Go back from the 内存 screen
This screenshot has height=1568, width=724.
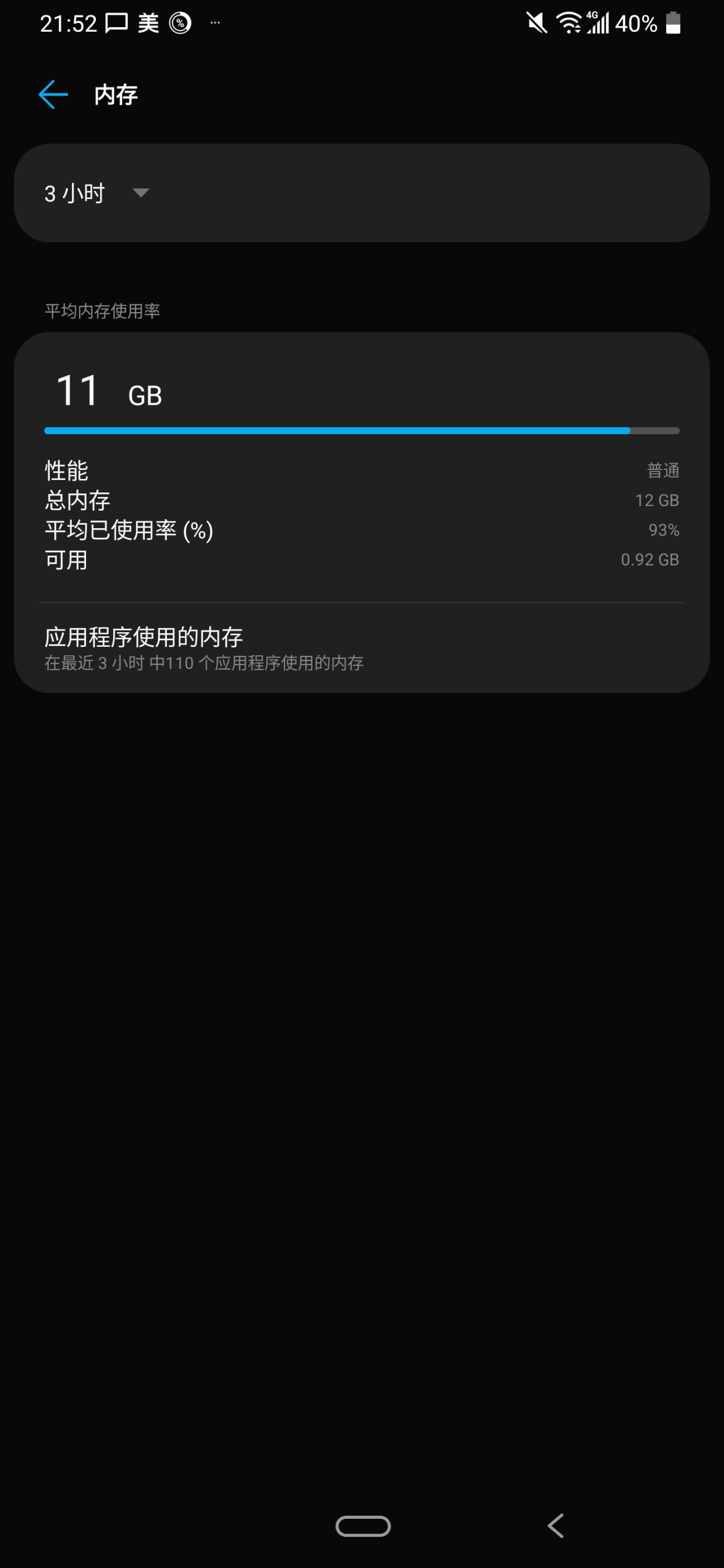(x=54, y=95)
